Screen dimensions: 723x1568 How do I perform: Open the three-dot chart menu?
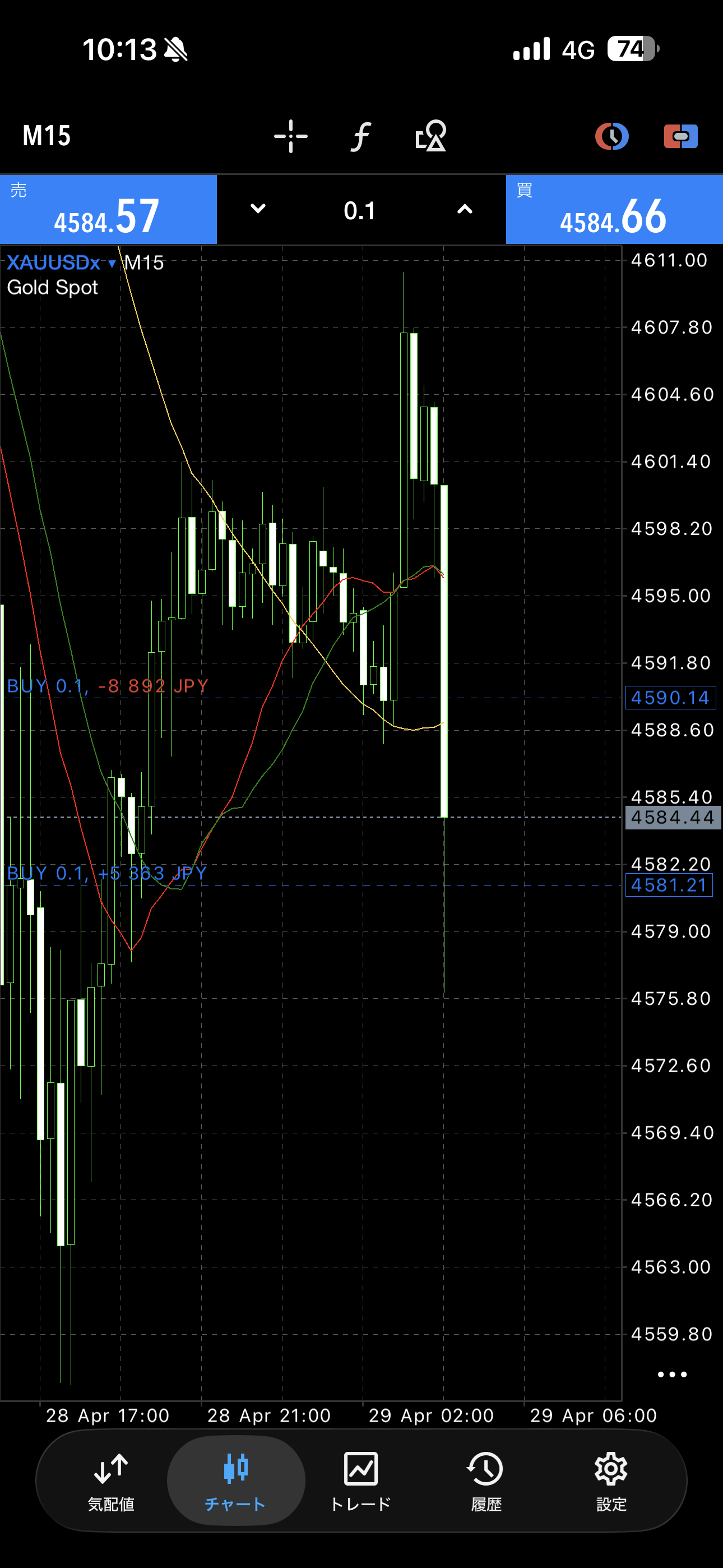[x=672, y=1374]
